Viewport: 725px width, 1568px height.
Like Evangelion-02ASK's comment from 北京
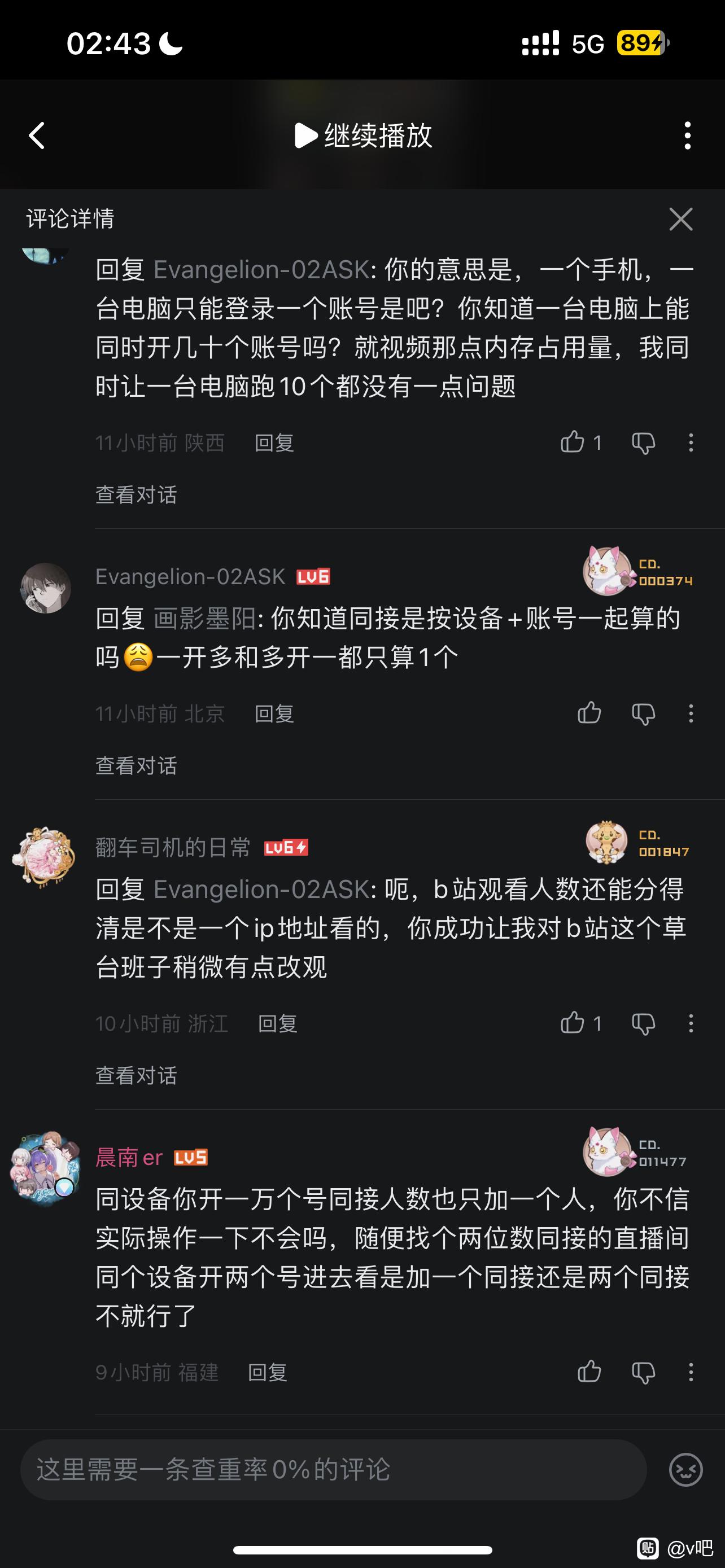coord(589,713)
